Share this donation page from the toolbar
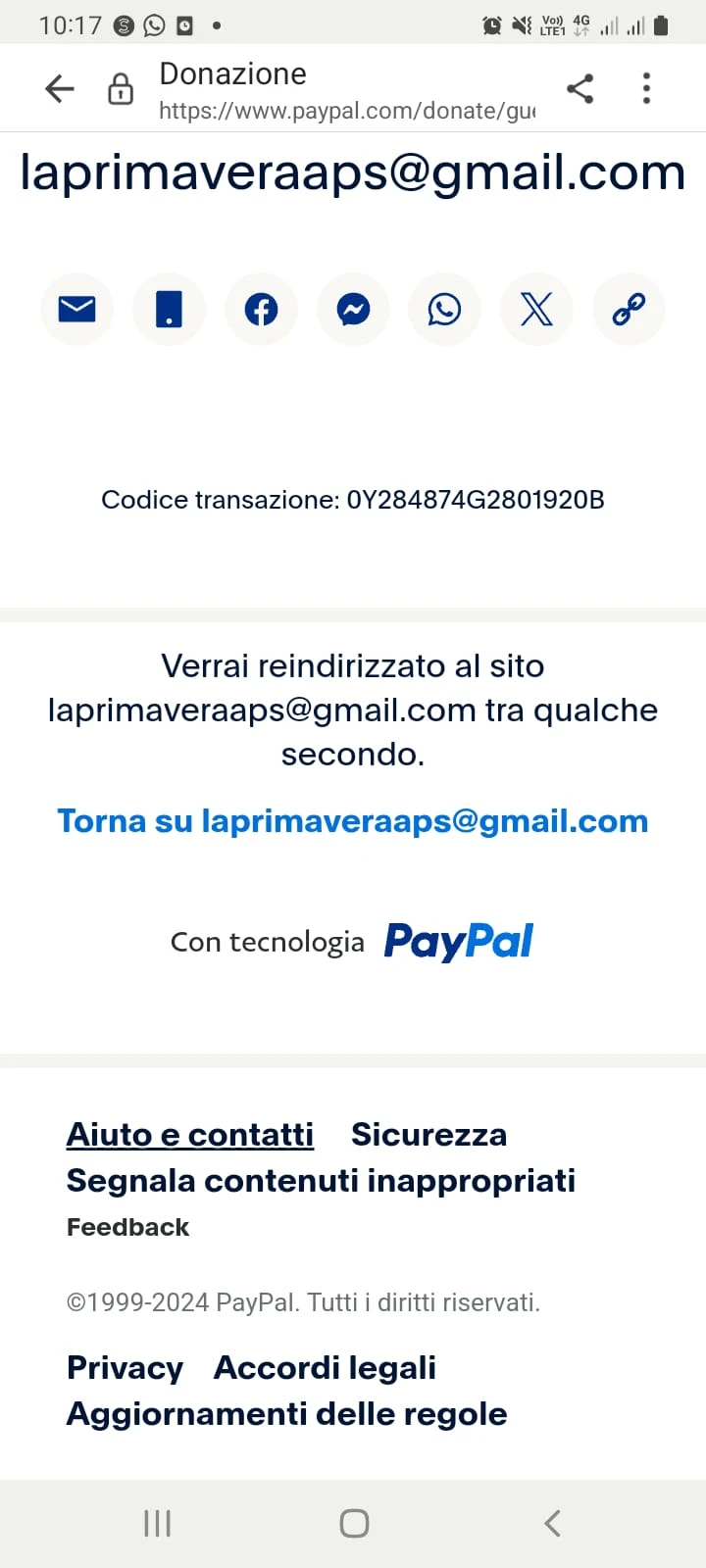706x1568 pixels. click(580, 89)
